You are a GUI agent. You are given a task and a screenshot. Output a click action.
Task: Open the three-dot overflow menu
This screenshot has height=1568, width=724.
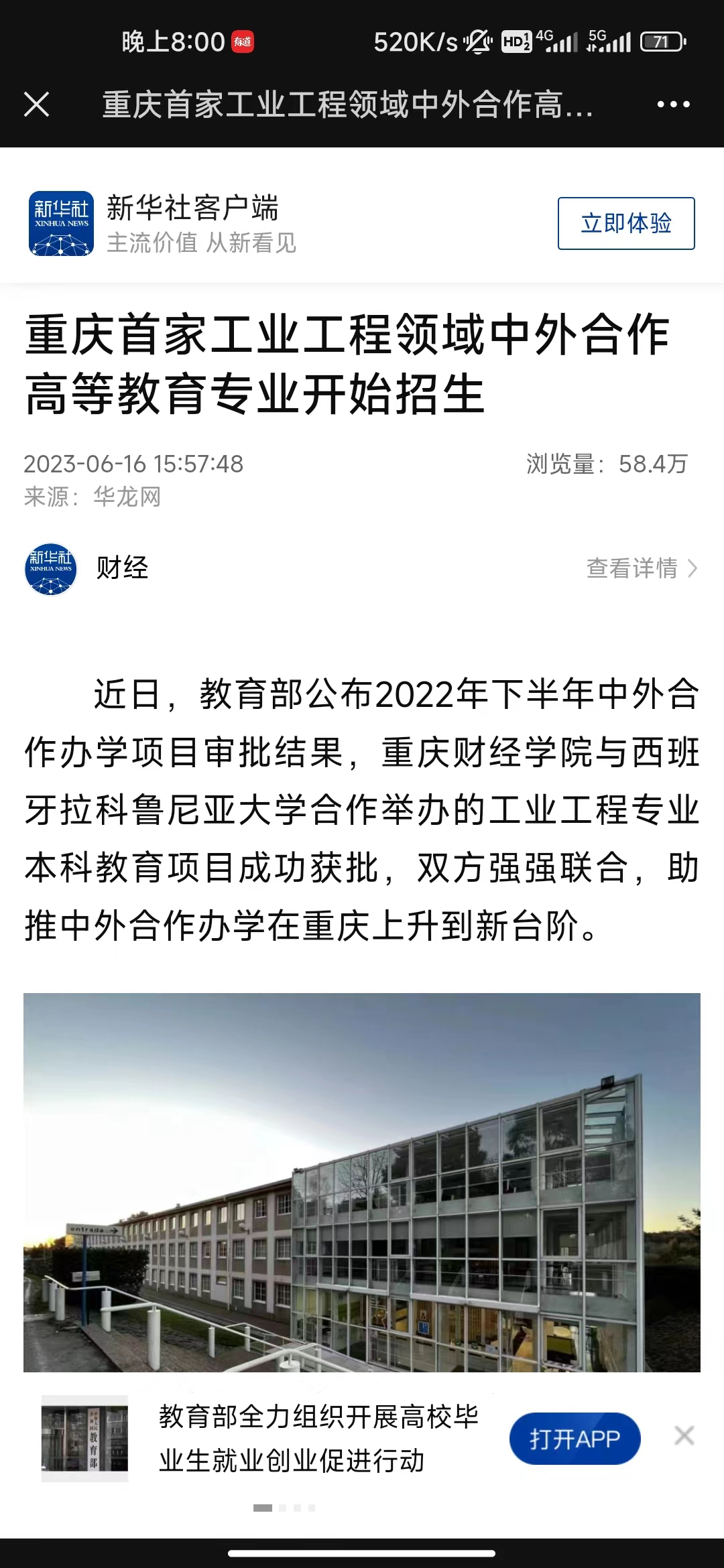pyautogui.click(x=673, y=105)
